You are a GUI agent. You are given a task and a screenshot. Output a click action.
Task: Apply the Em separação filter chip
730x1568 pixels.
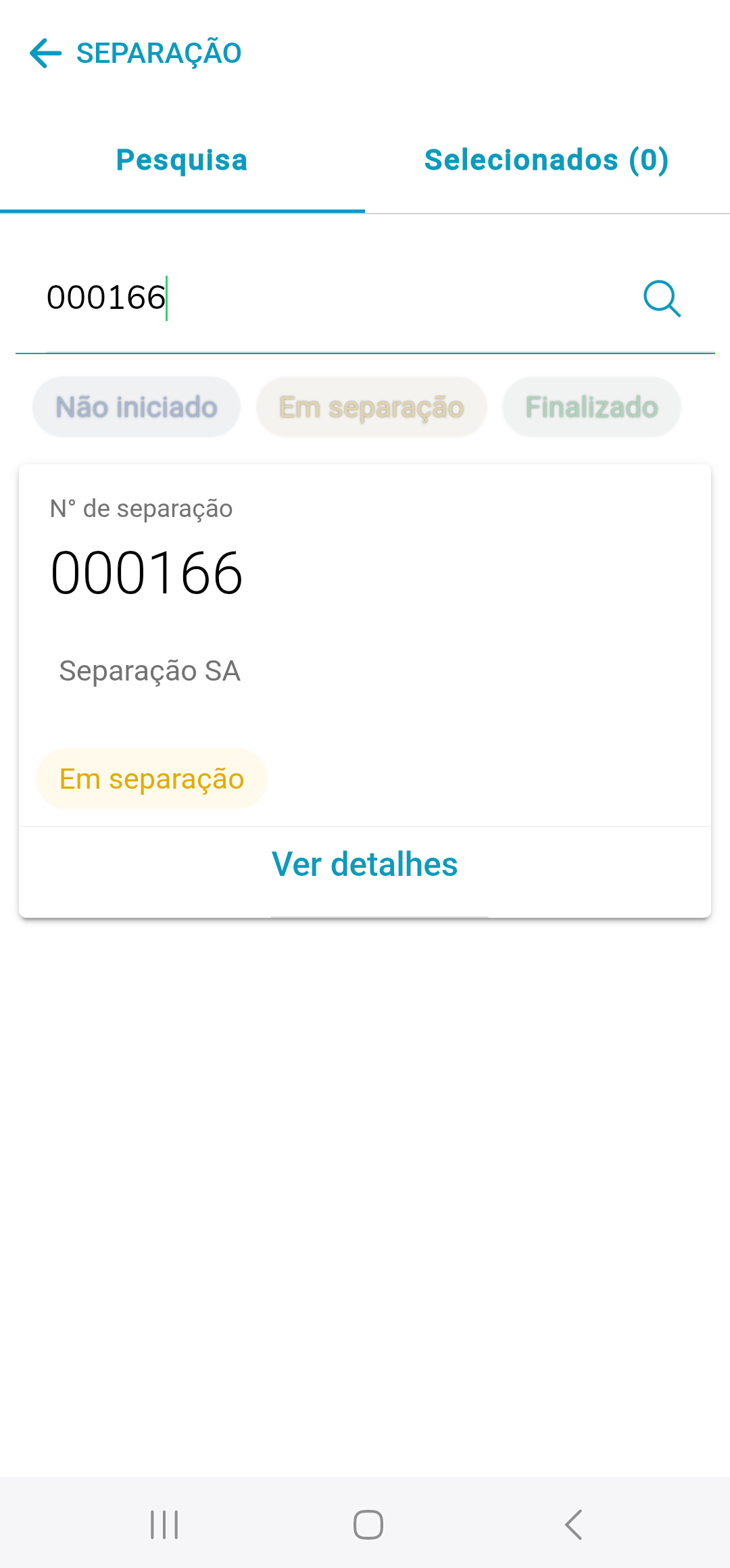(x=371, y=408)
